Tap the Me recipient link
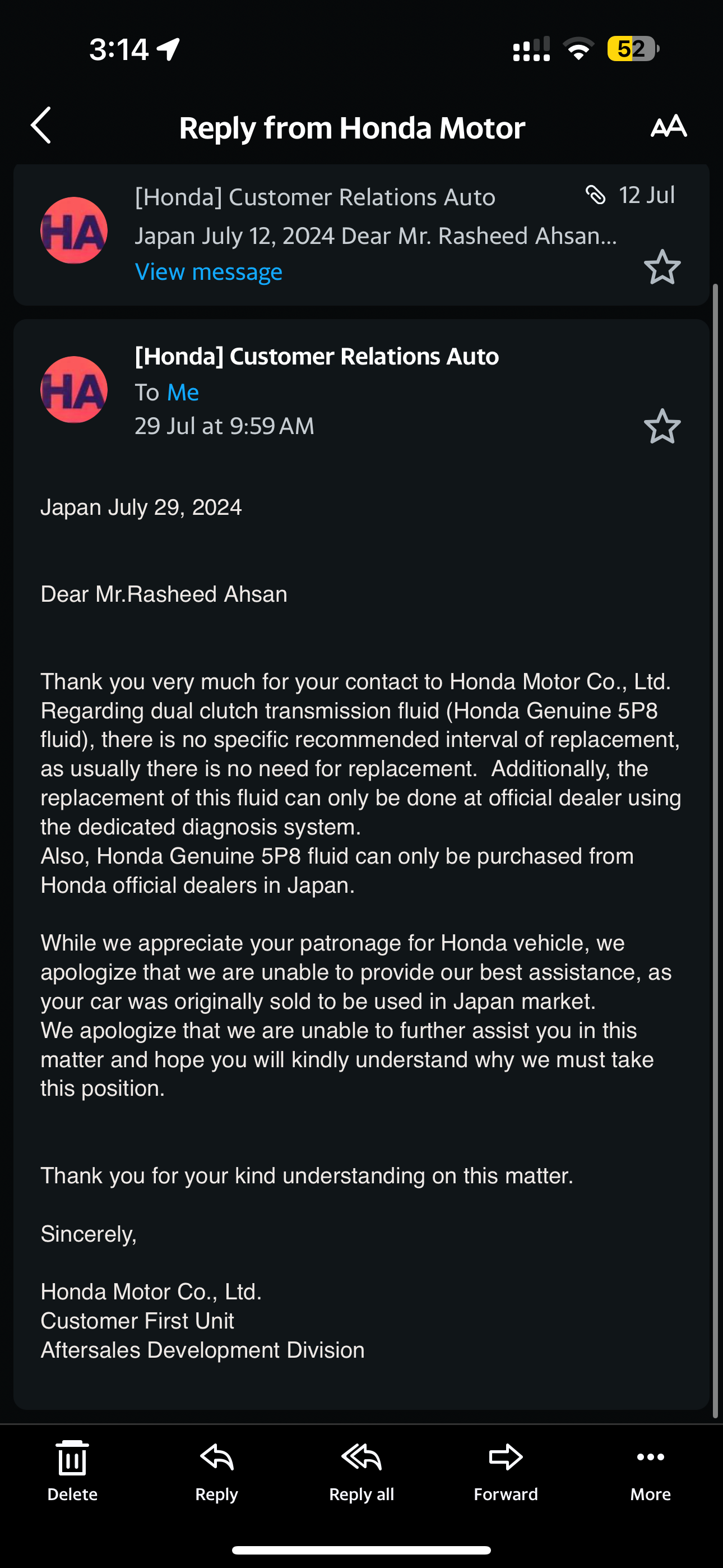723x1568 pixels. click(183, 392)
